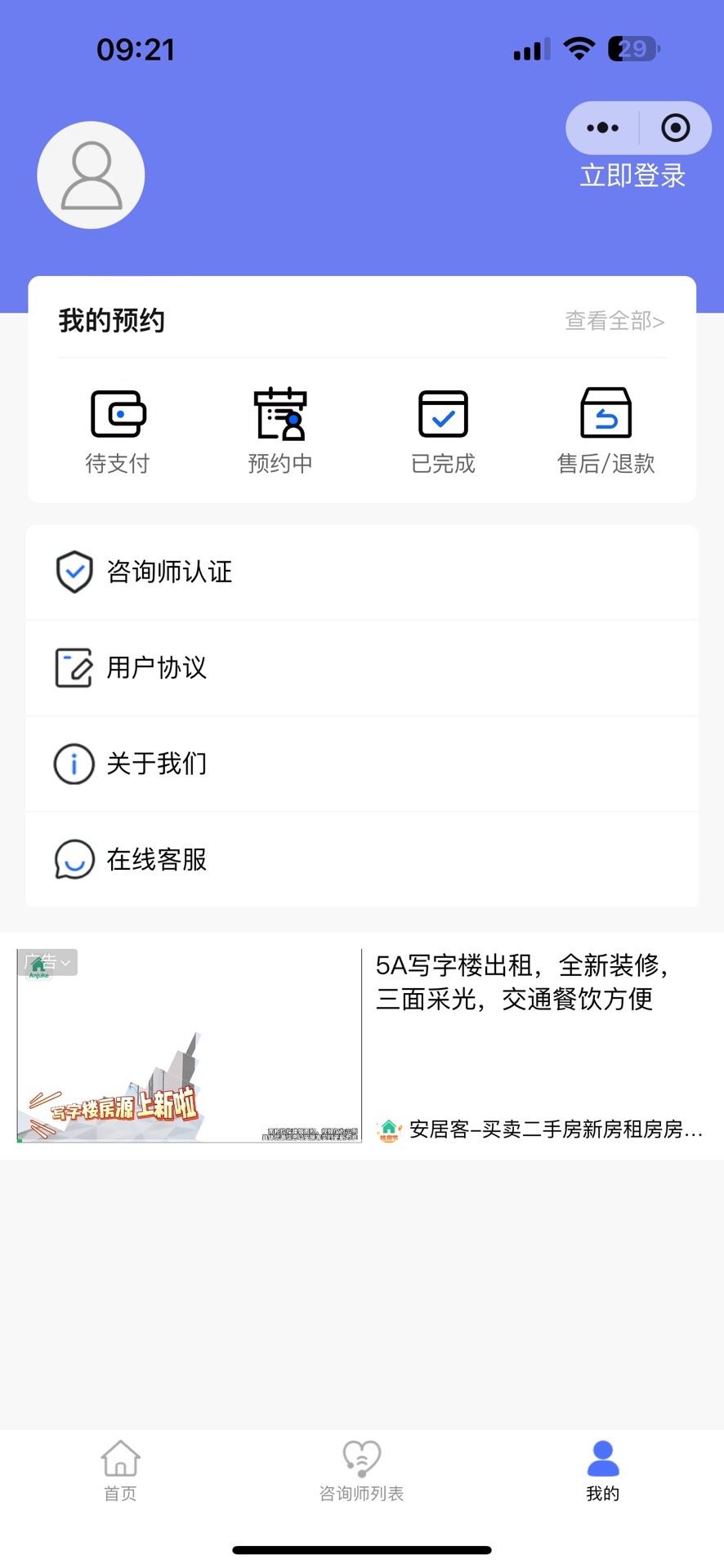Tap the default profile avatar
Screen dimensions: 724x1568
pyautogui.click(x=92, y=176)
